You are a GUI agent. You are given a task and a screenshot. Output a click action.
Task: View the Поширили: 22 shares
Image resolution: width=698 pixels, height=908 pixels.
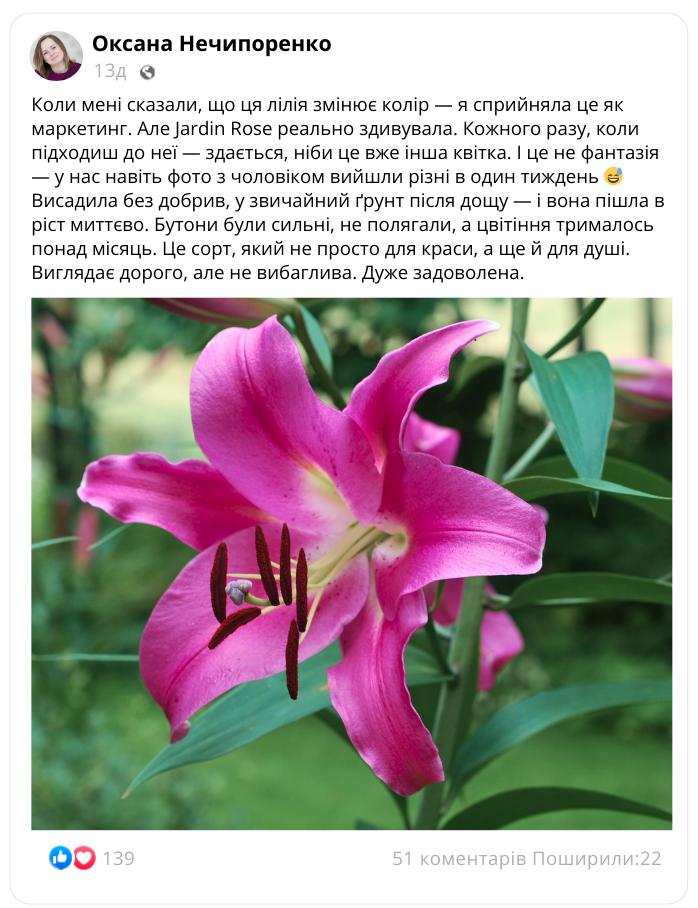tap(597, 858)
